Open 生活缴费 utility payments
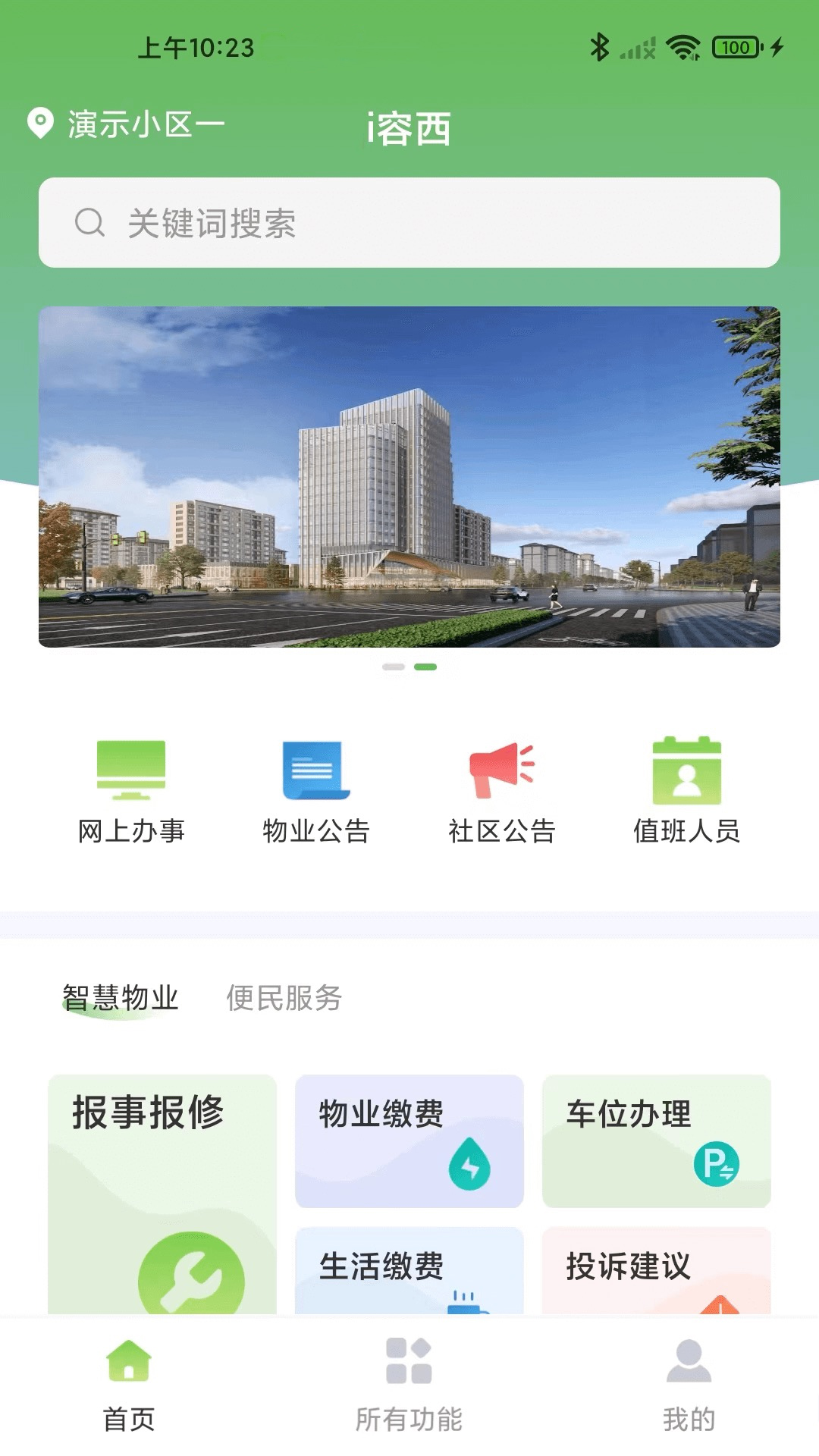819x1456 pixels. click(409, 1270)
